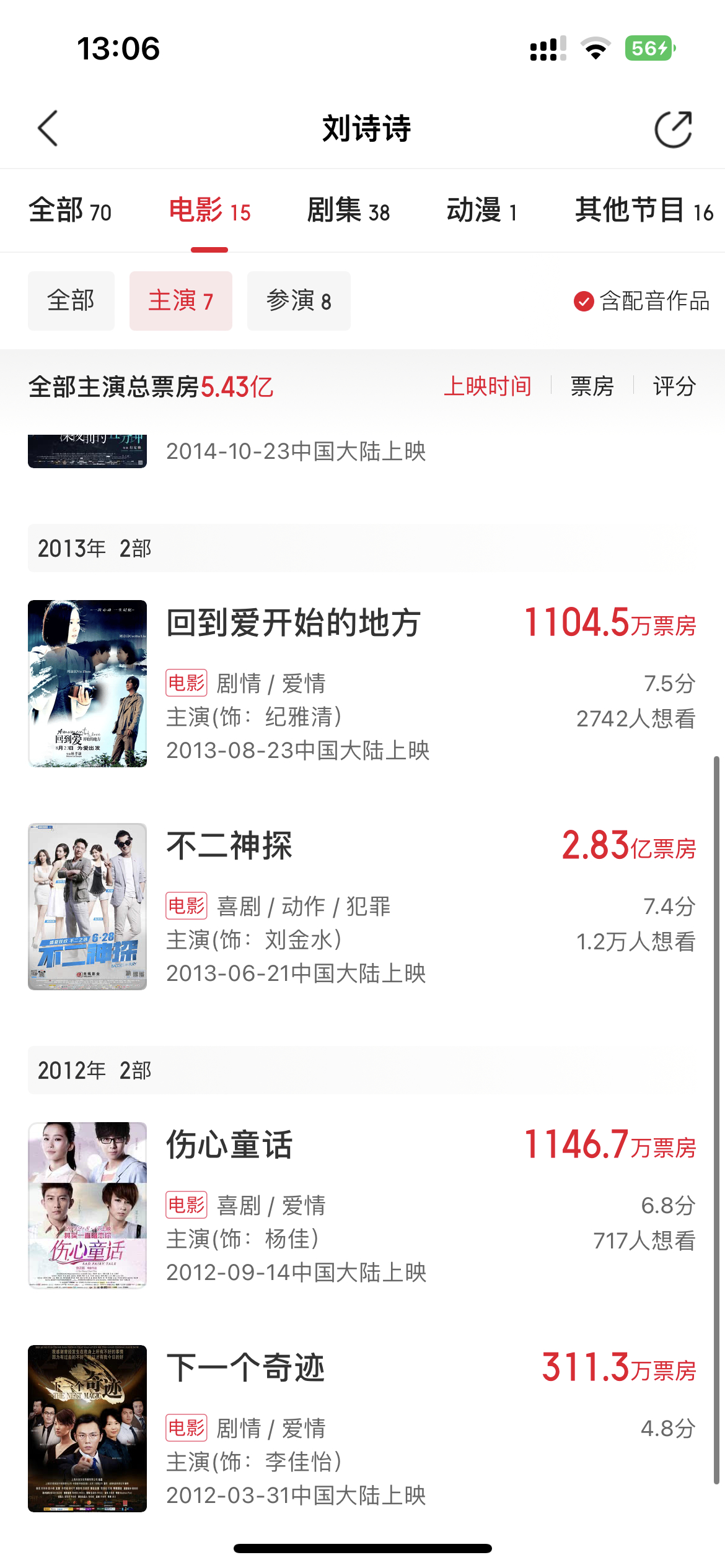Select the 其他节目 16 tab

[643, 211]
